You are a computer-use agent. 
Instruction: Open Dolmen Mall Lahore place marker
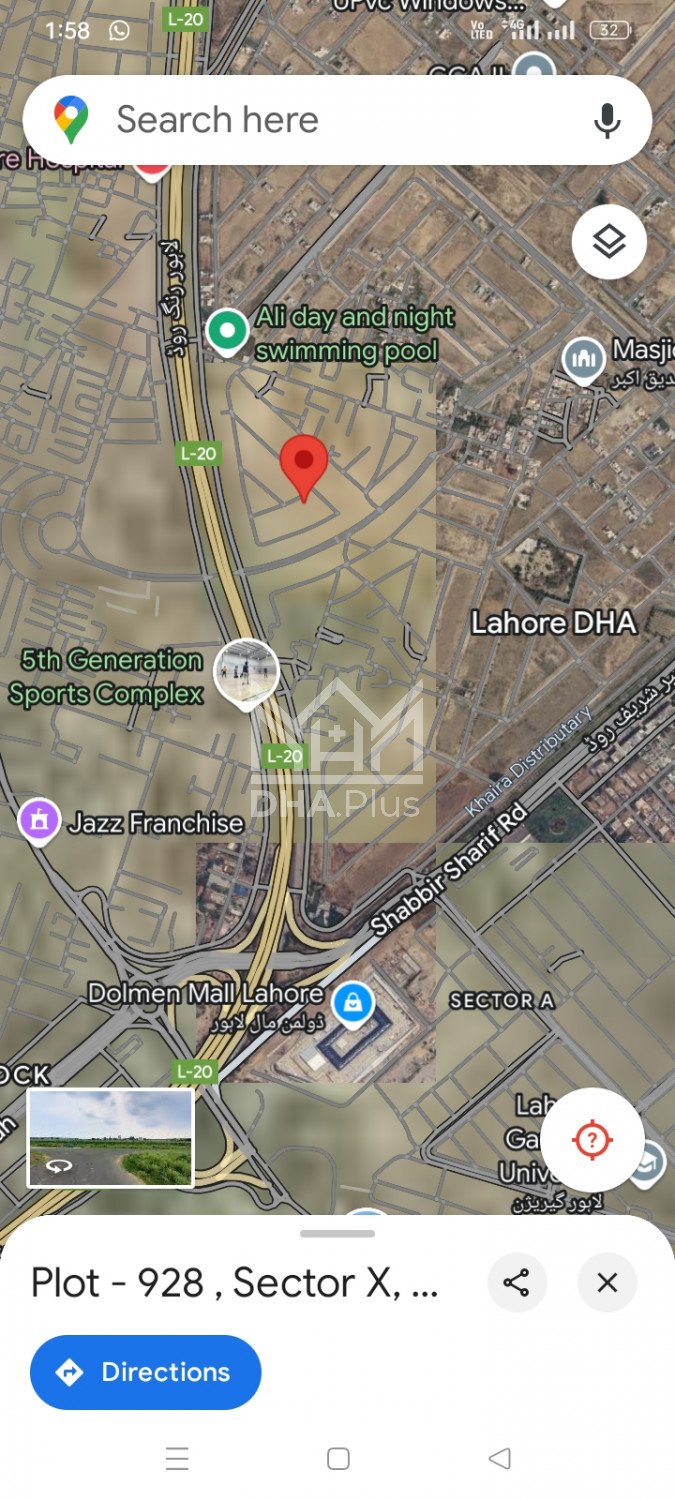[x=352, y=1001]
